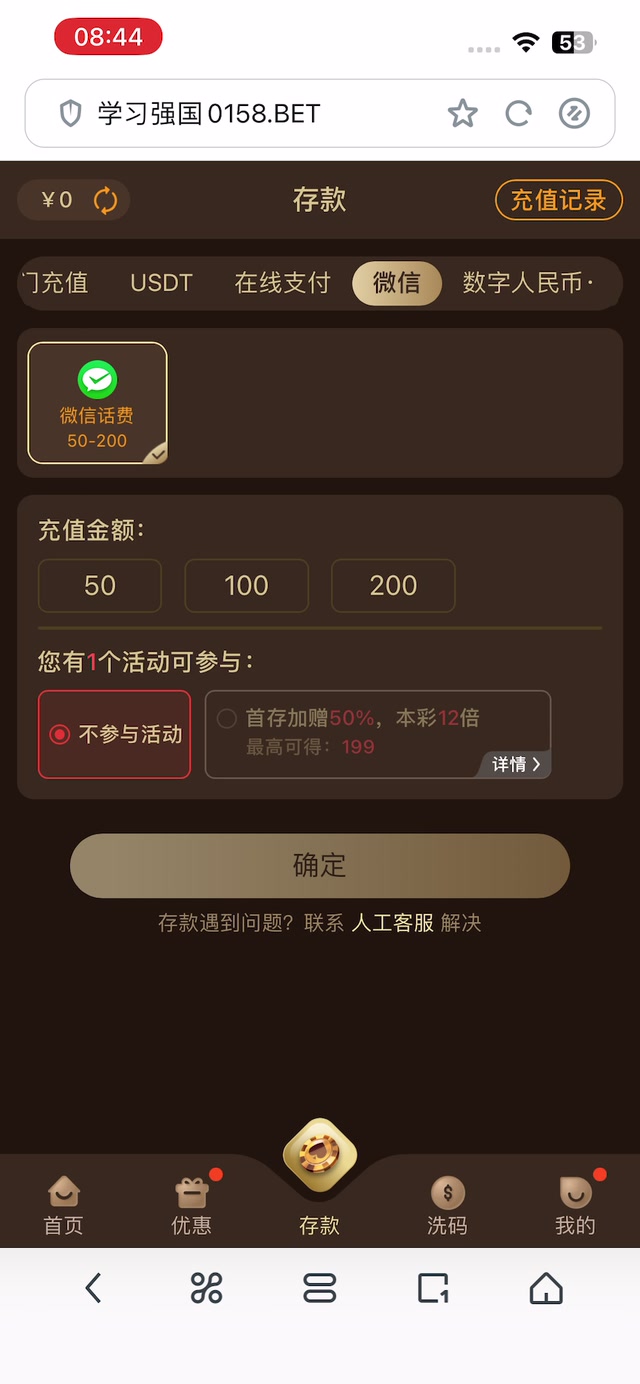
Task: Choose the 200 recharge amount
Action: click(x=393, y=586)
